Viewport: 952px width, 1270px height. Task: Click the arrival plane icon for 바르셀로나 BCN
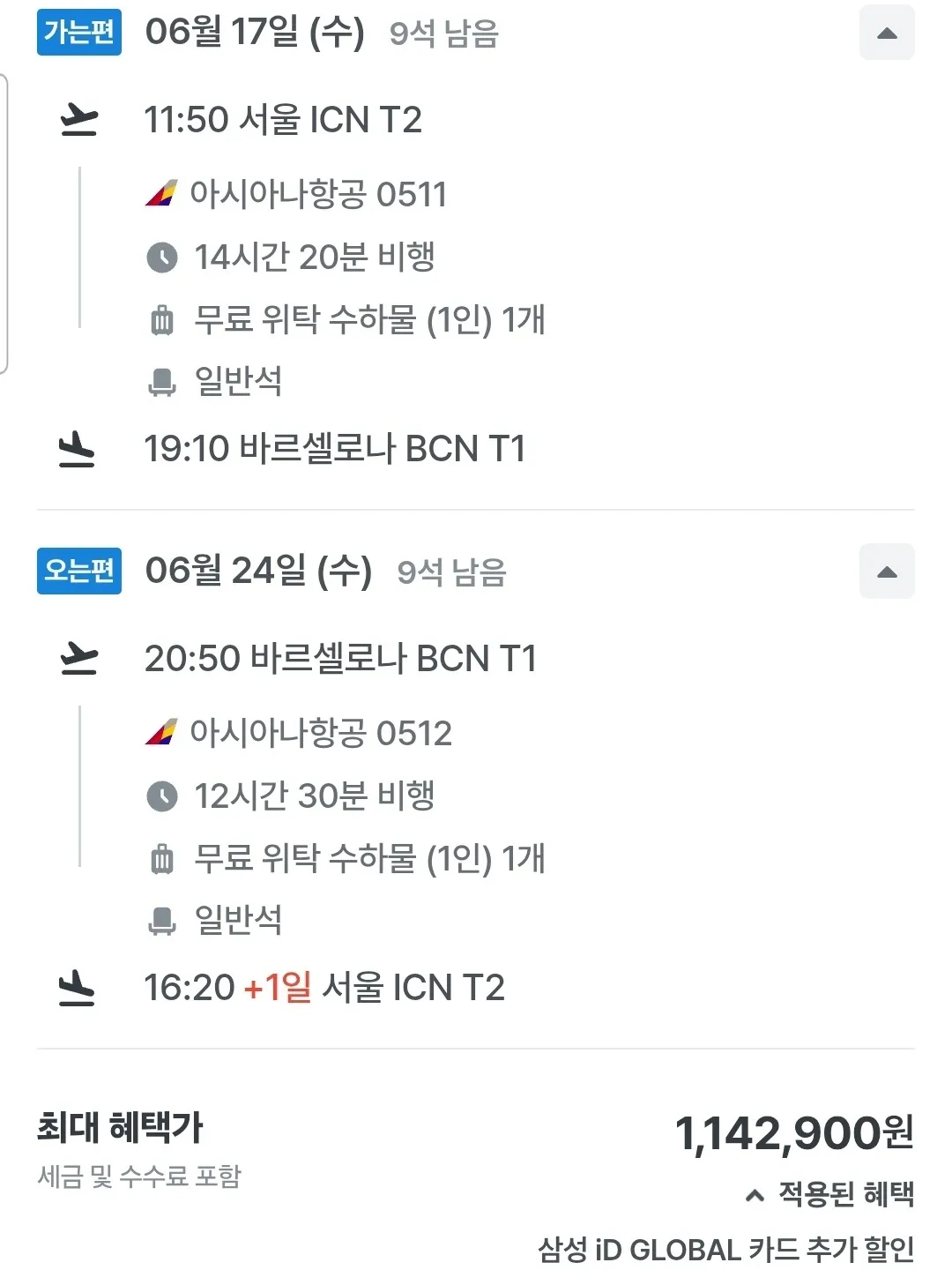tap(78, 448)
